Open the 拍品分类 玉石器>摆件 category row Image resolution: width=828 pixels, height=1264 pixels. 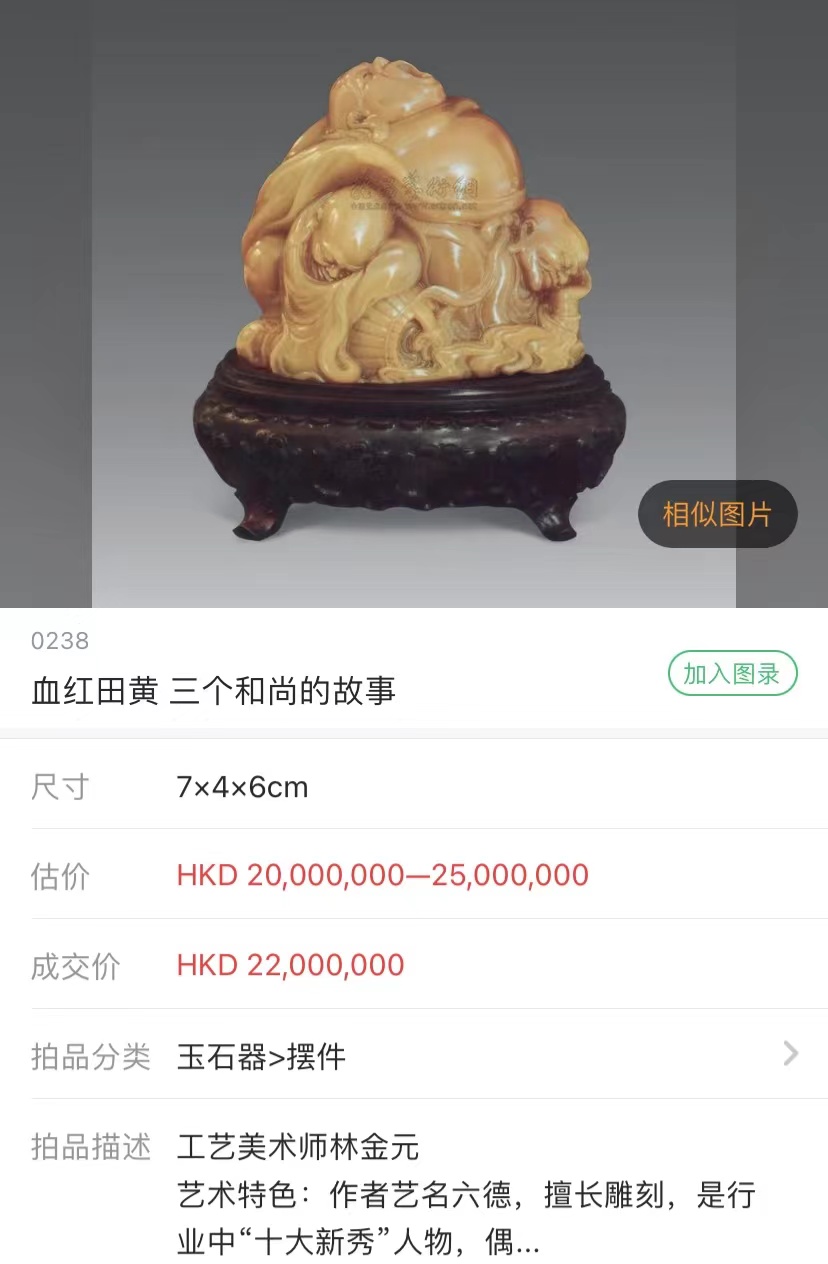coord(414,1055)
